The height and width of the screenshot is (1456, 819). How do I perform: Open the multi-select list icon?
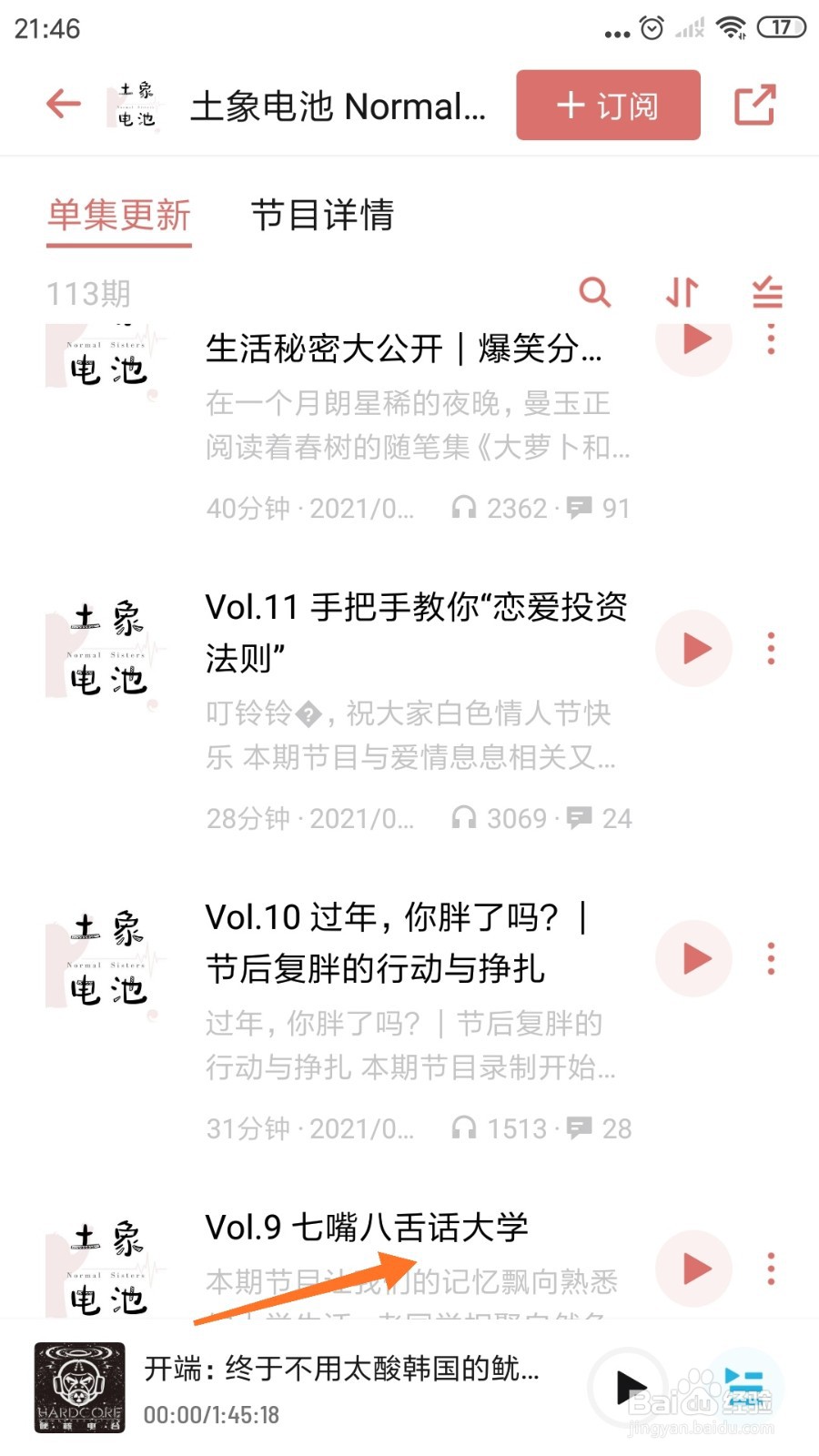tap(767, 292)
